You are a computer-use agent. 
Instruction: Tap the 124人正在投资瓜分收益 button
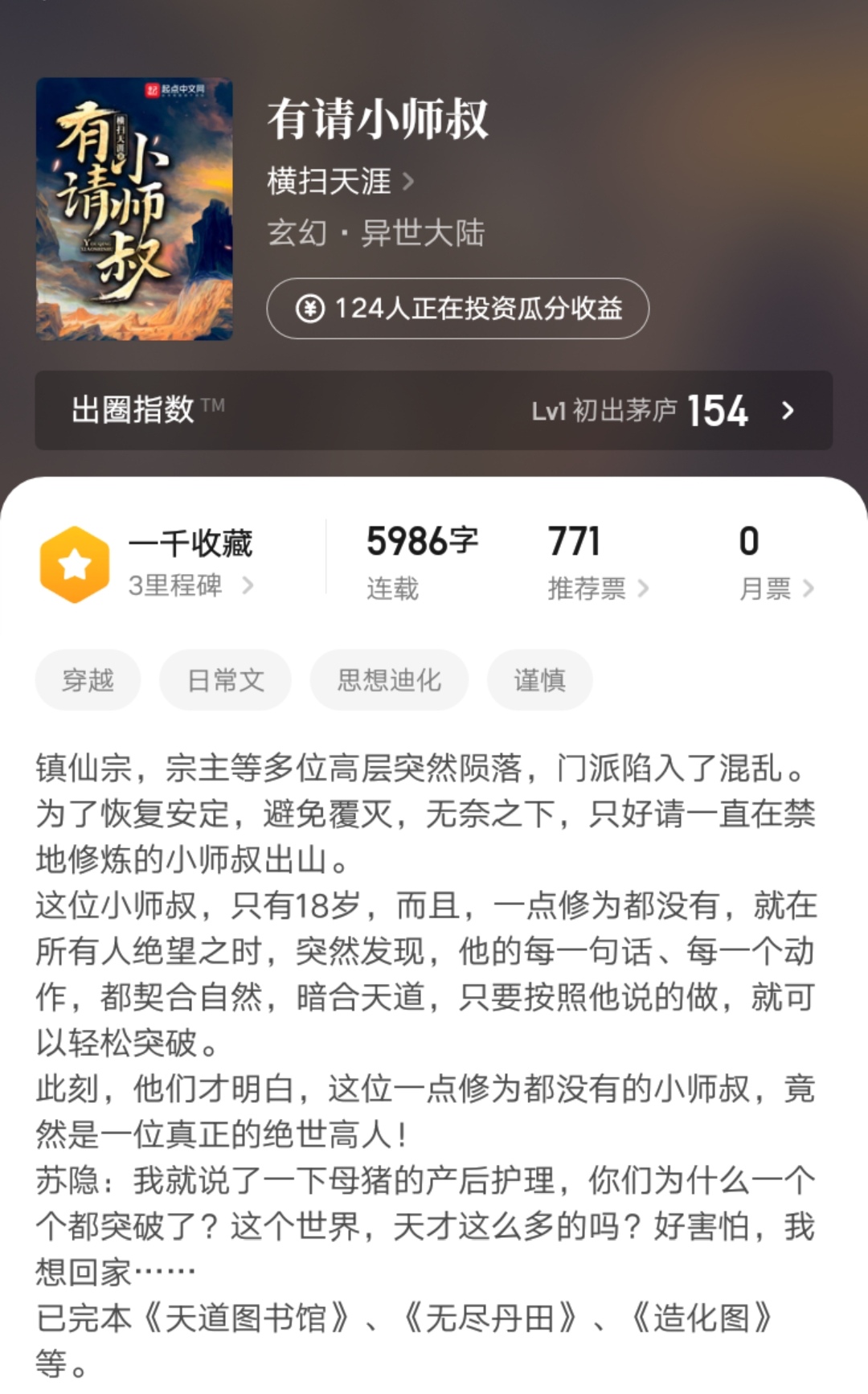tap(456, 309)
